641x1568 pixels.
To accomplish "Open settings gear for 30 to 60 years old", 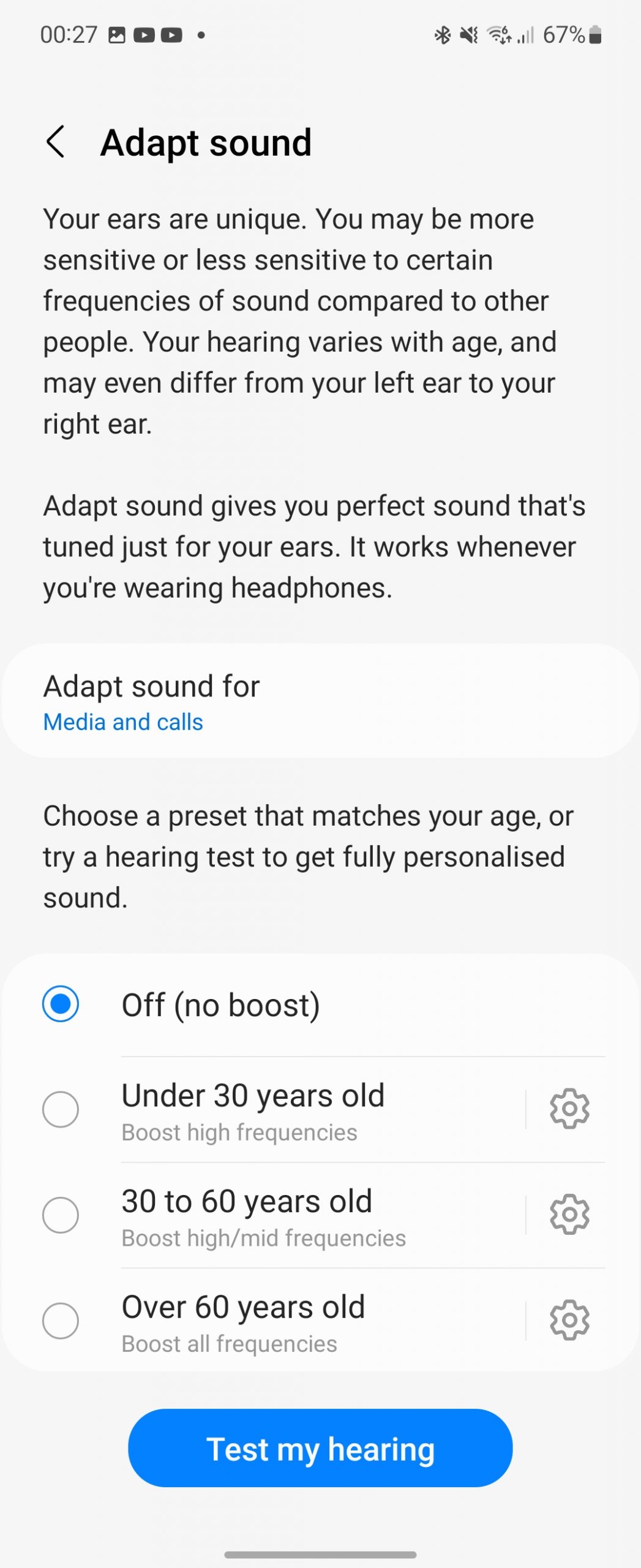I will tap(569, 1215).
